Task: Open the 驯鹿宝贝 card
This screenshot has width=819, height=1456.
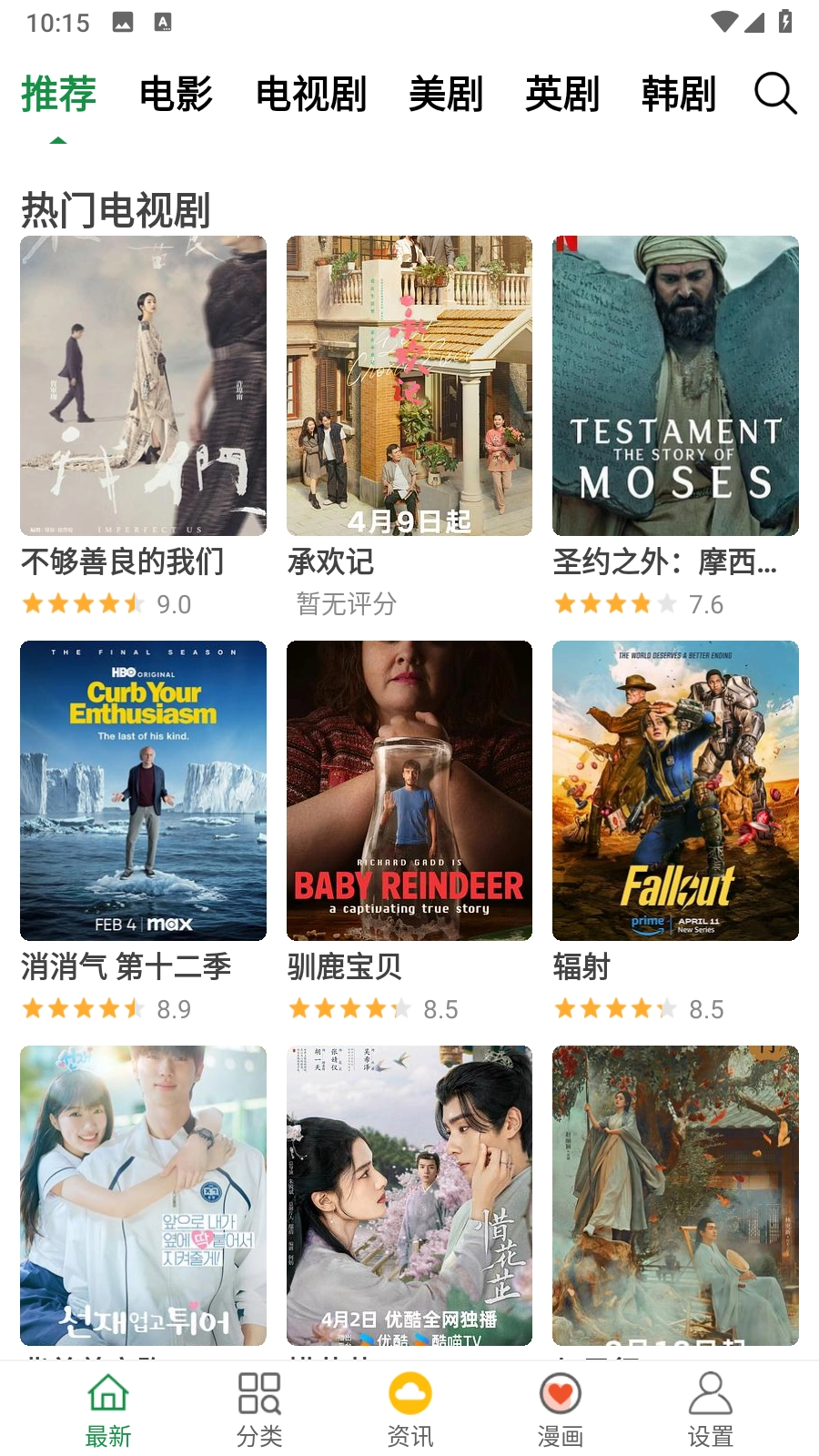Action: point(409,791)
